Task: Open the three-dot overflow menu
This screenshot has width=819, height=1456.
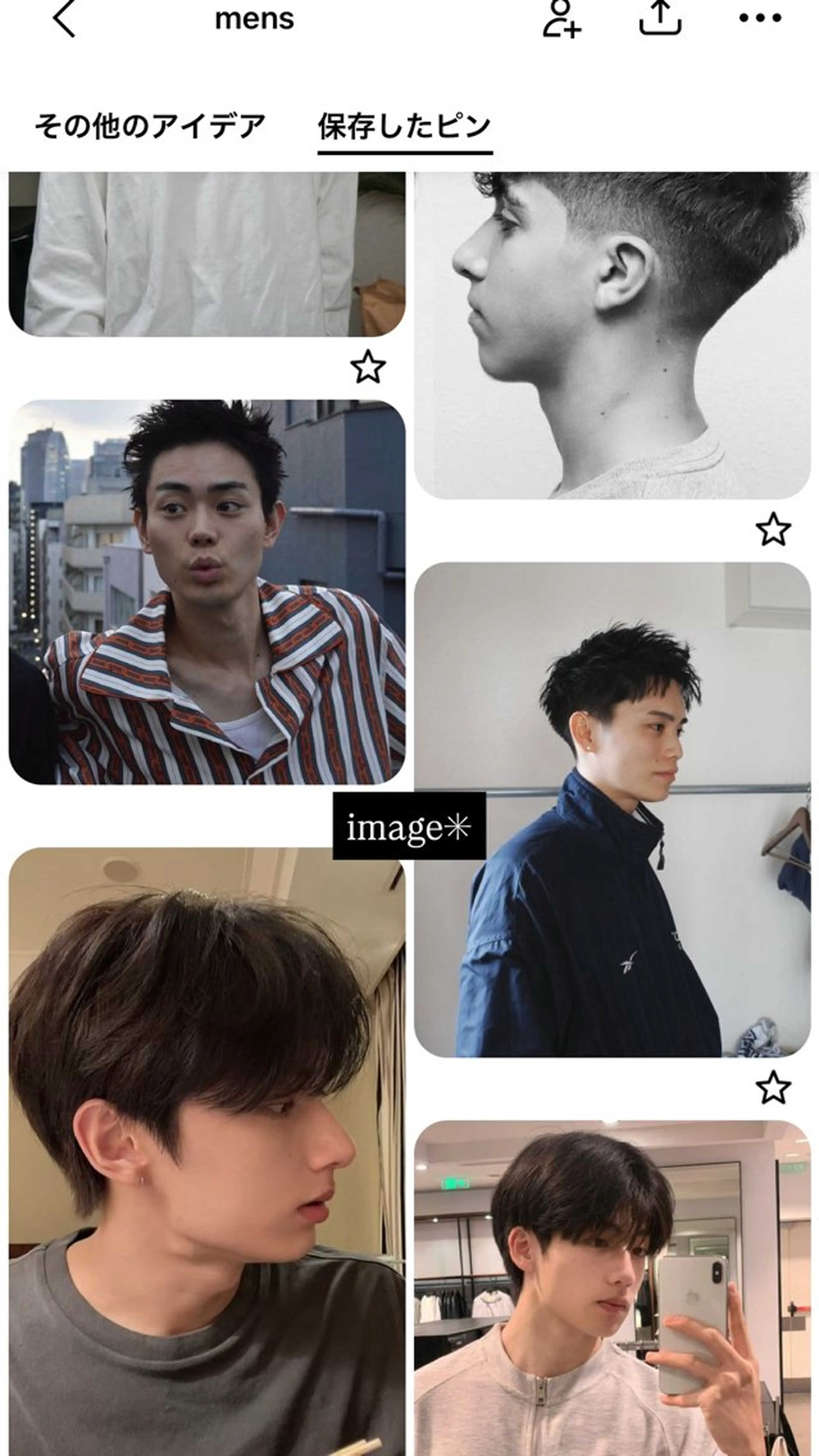Action: click(760, 19)
